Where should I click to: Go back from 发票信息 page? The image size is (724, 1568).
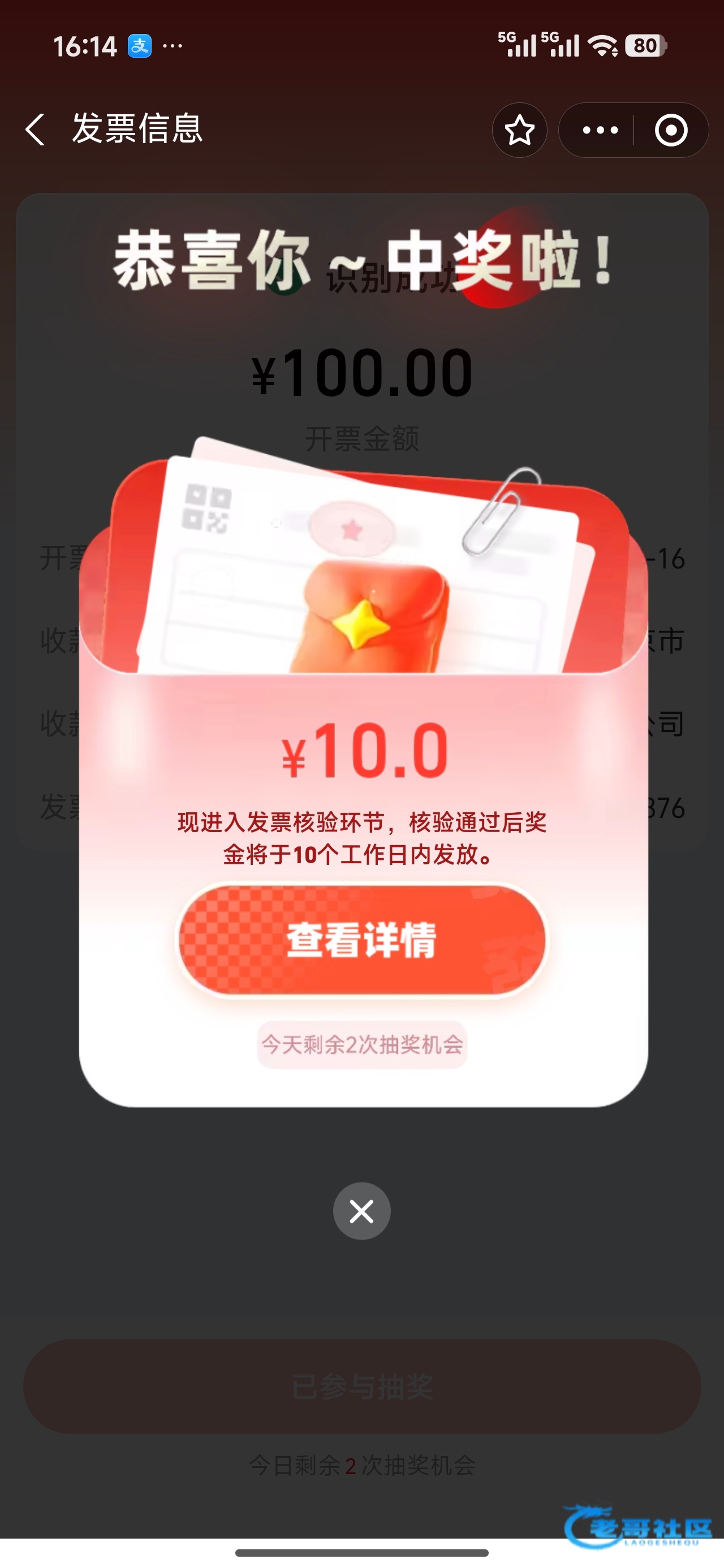[x=35, y=130]
